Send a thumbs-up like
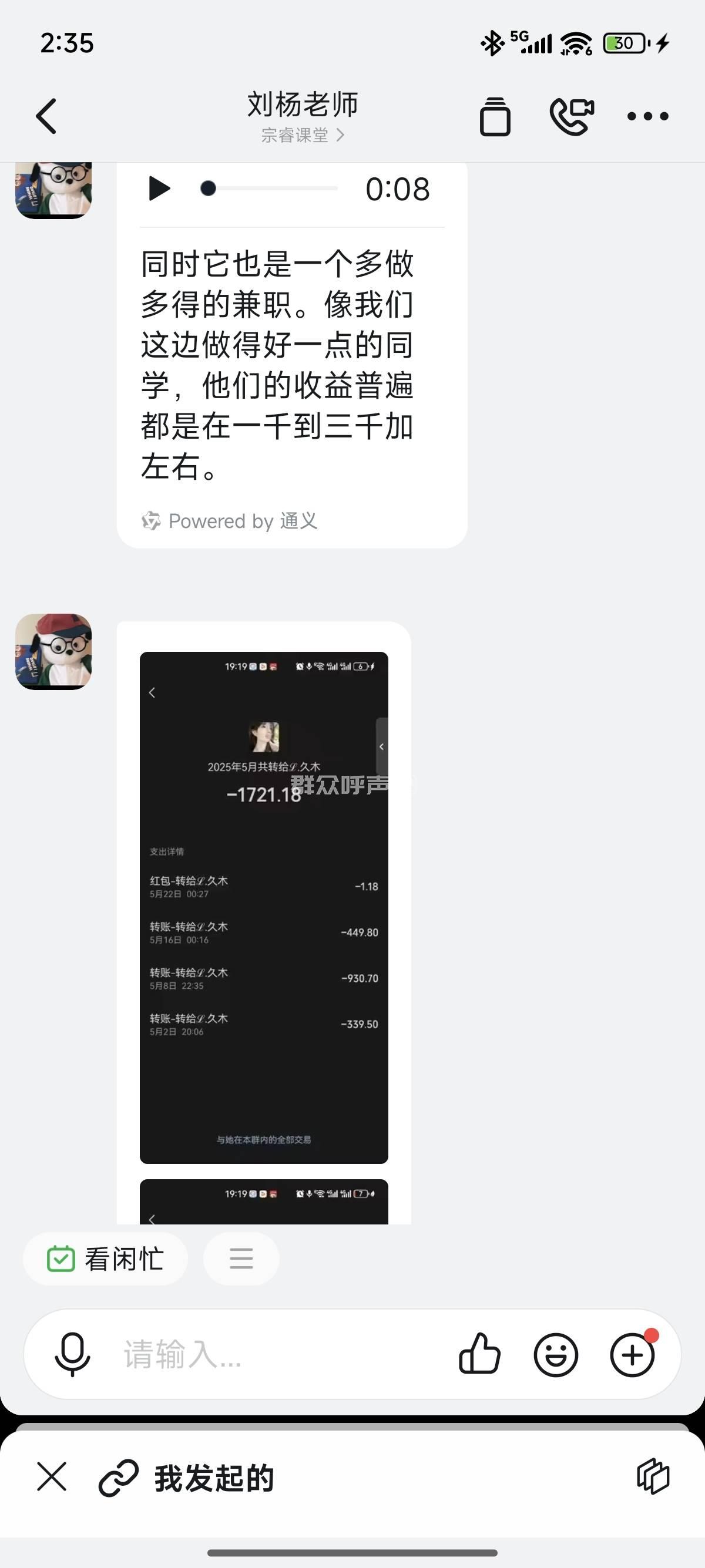Image resolution: width=705 pixels, height=1568 pixels. [x=480, y=1354]
